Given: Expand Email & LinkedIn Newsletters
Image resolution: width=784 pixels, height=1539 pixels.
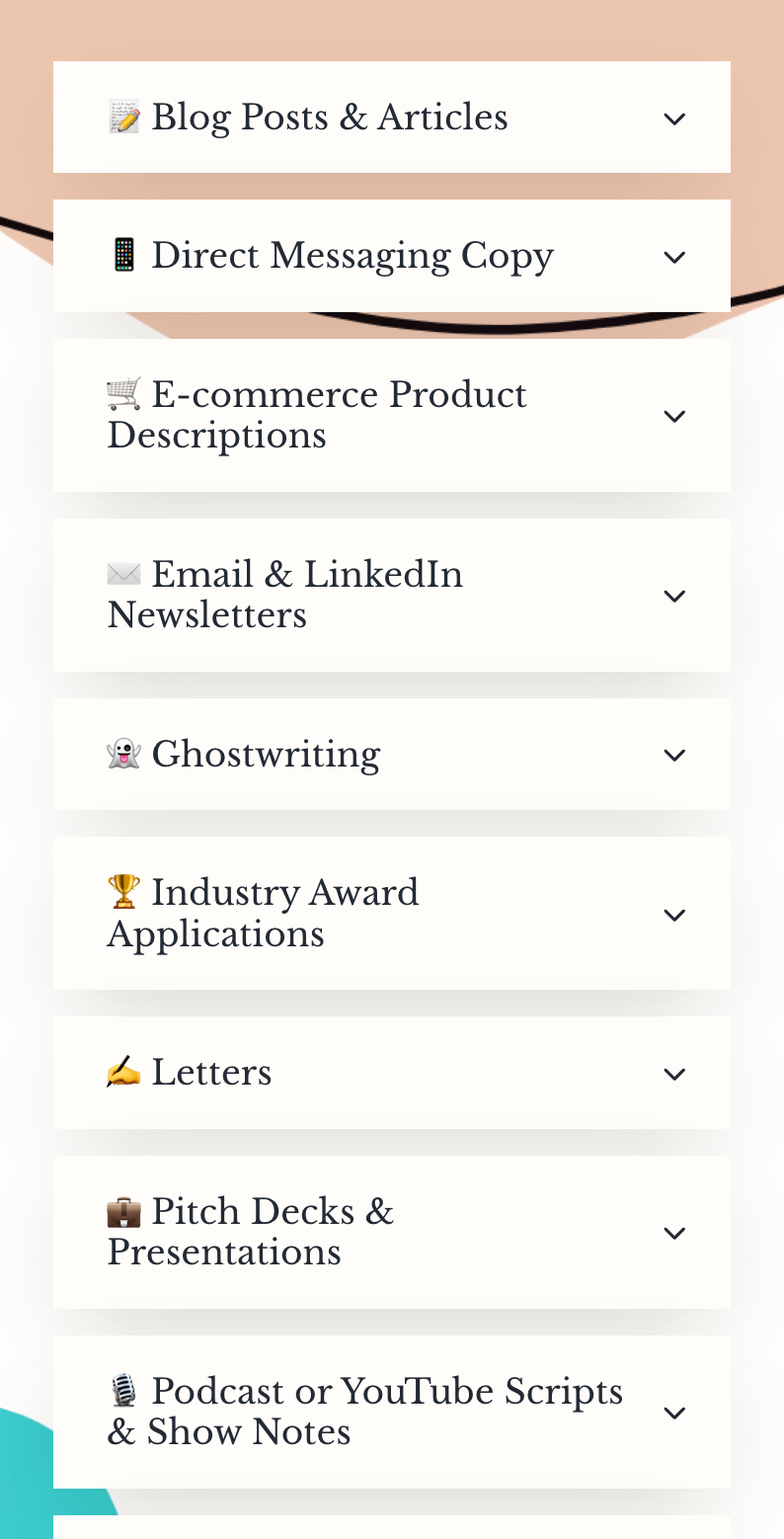Looking at the screenshot, I should (x=391, y=595).
